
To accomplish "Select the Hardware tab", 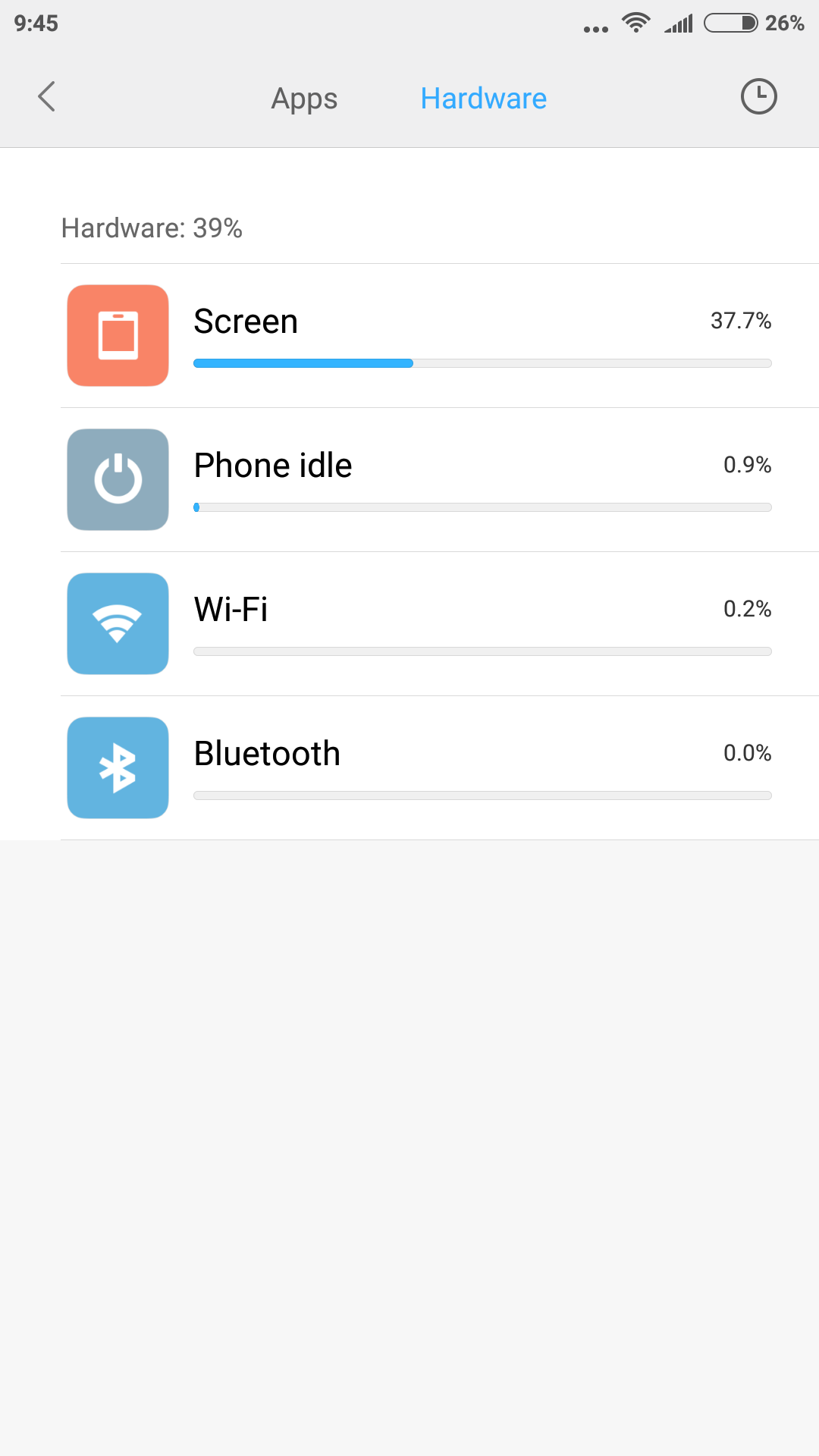I will point(483,99).
